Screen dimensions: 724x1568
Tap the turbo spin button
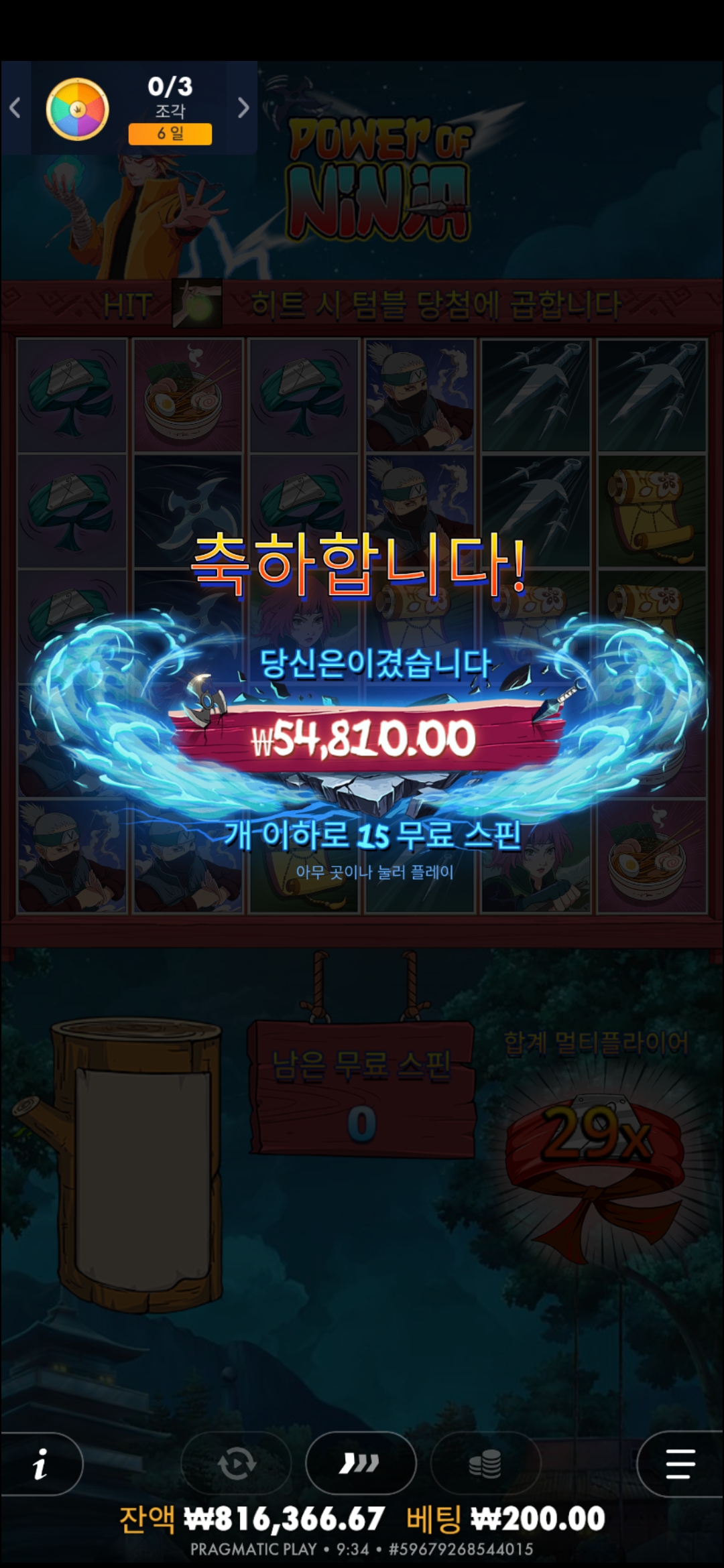pyautogui.click(x=360, y=1463)
